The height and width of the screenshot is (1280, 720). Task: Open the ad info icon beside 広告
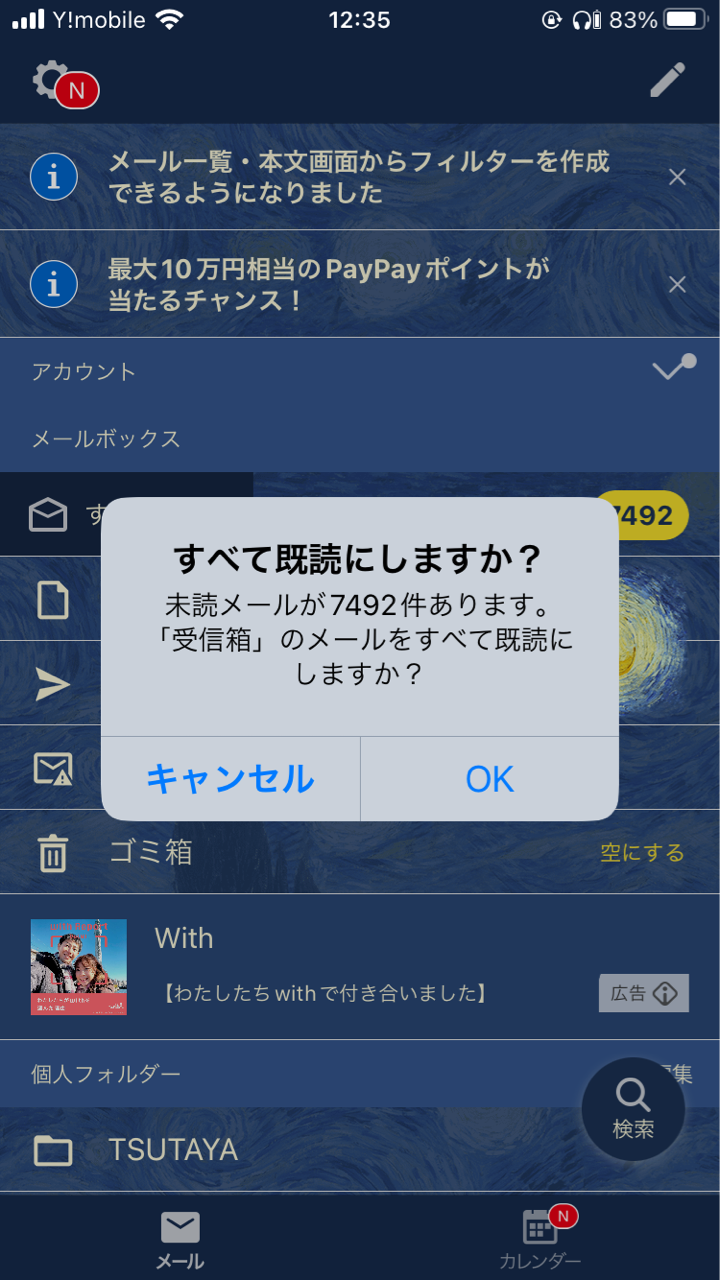pos(665,994)
